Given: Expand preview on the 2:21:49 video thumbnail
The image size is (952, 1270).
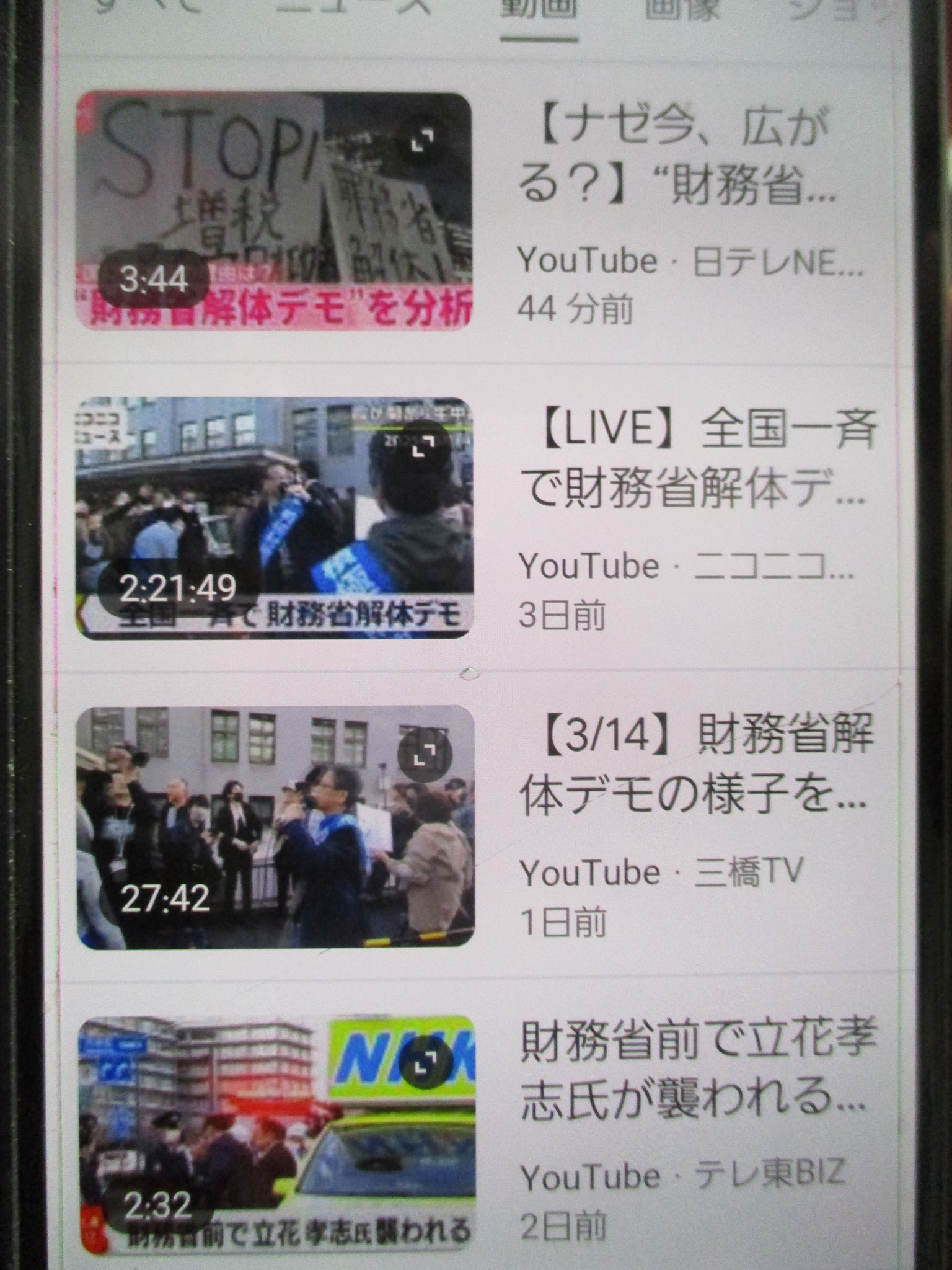Looking at the screenshot, I should [425, 445].
